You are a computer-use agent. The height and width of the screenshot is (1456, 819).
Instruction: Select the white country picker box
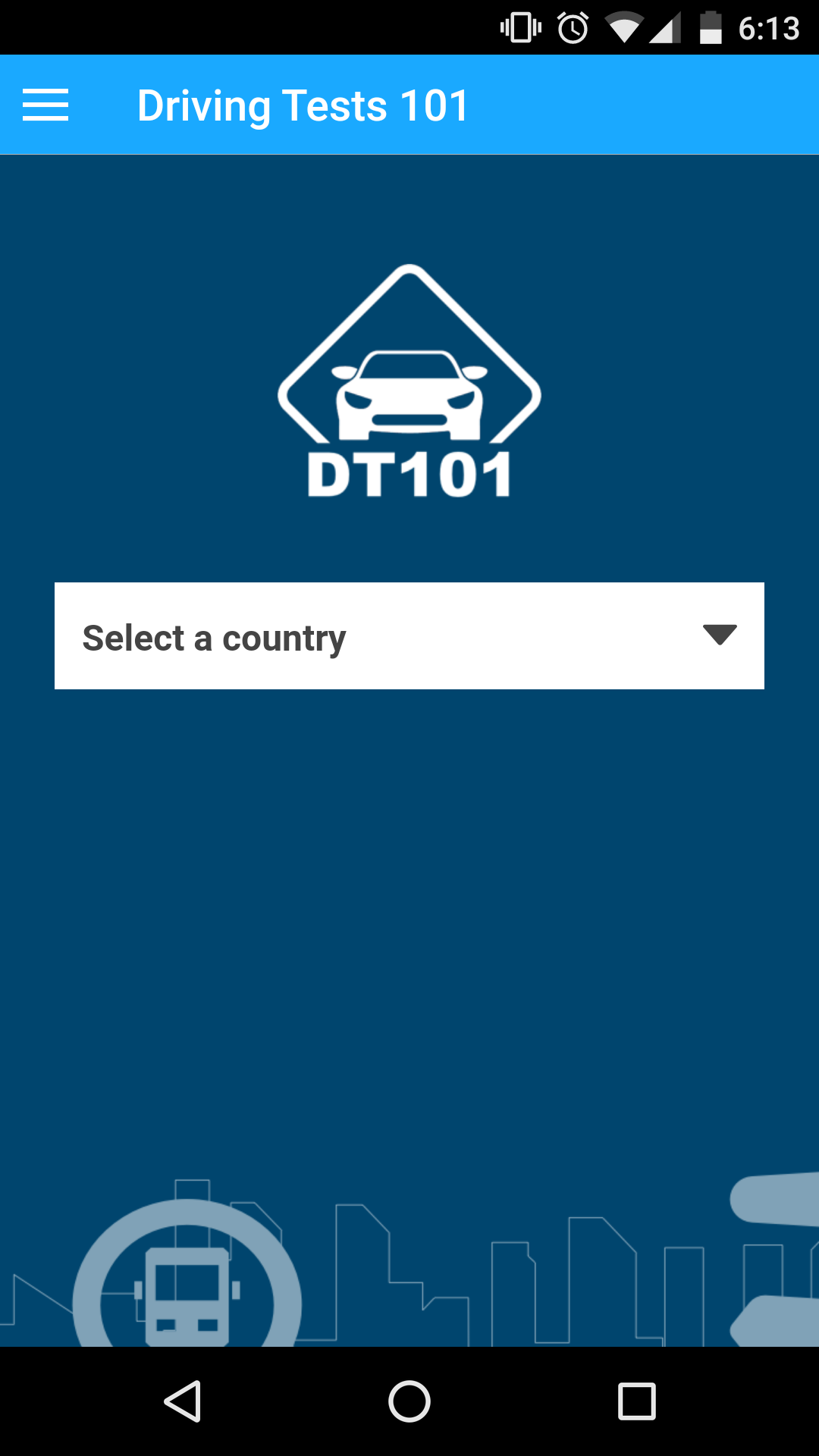[x=409, y=635]
